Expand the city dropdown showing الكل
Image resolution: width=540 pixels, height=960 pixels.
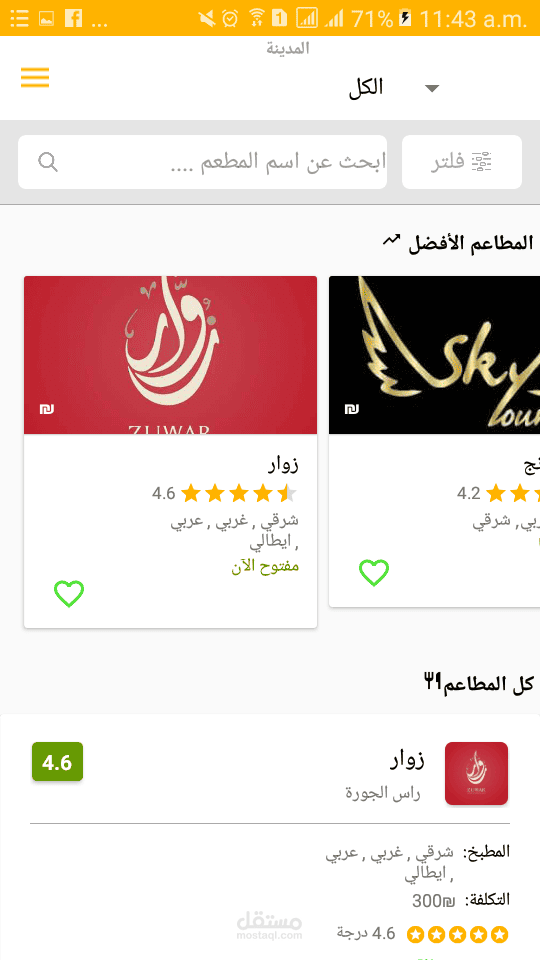(394, 88)
